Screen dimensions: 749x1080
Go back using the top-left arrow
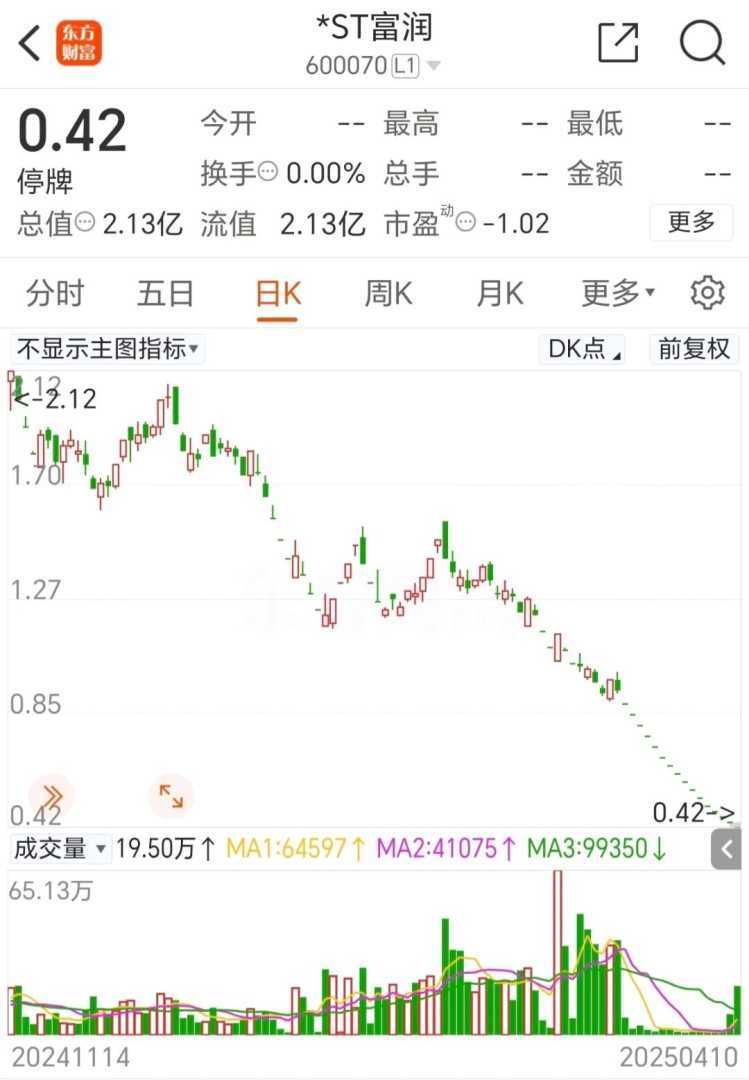click(x=30, y=43)
